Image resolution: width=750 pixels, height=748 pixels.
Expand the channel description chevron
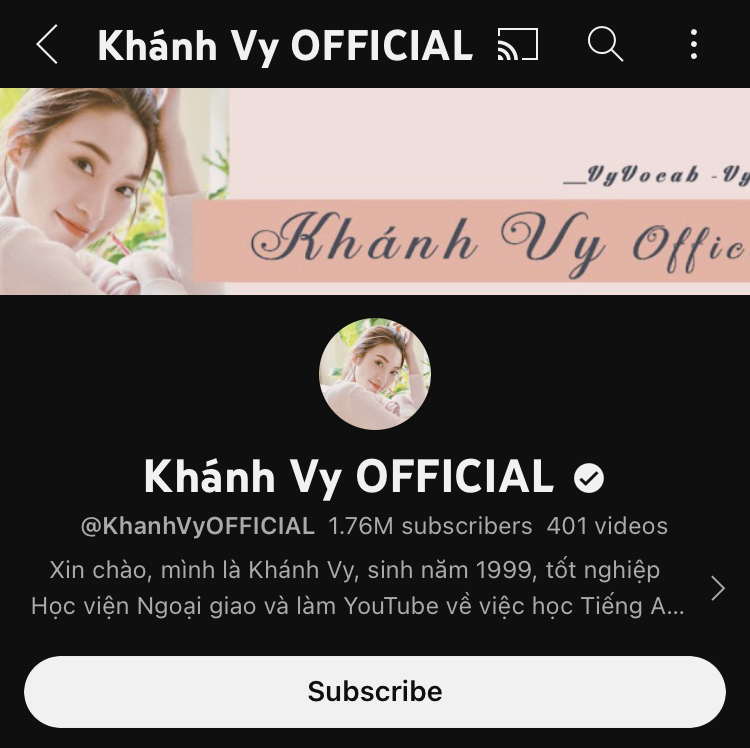(x=717, y=588)
